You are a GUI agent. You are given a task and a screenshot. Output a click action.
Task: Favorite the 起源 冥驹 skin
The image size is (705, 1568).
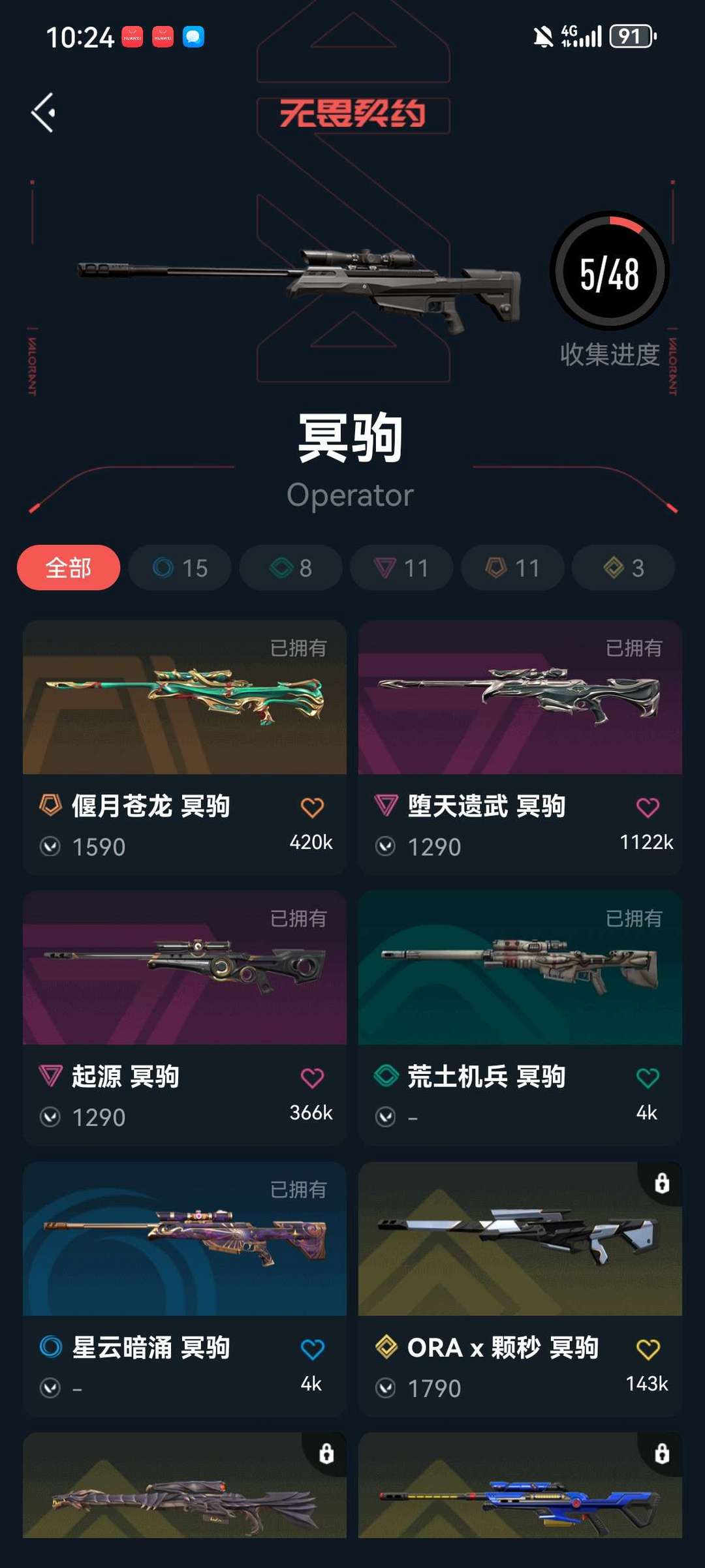pos(313,1077)
